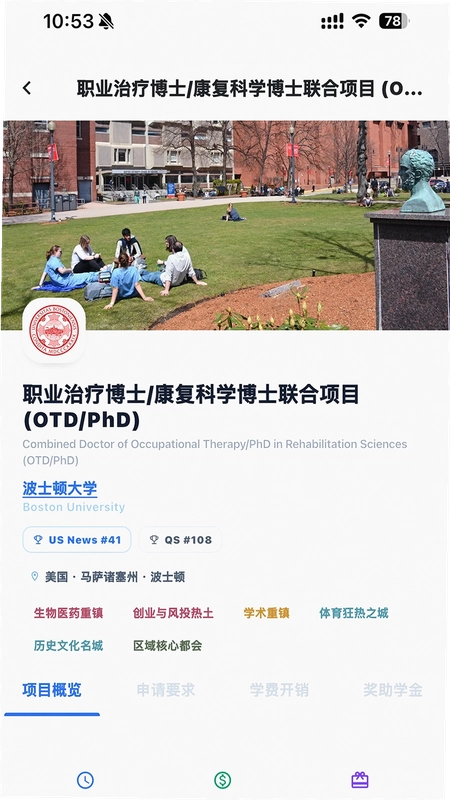Select the 项目概览 tab

(x=52, y=690)
